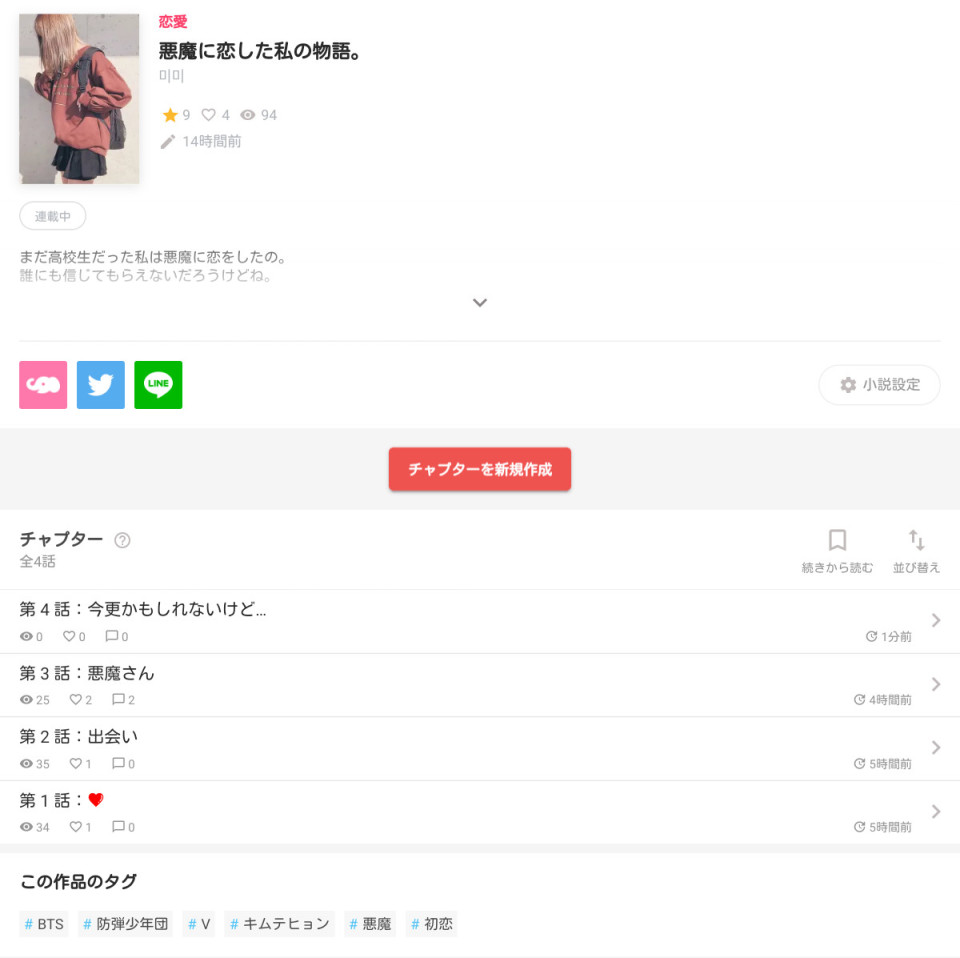Open 小説設定 novel settings
Viewport: 960px width, 958px height.
point(879,385)
